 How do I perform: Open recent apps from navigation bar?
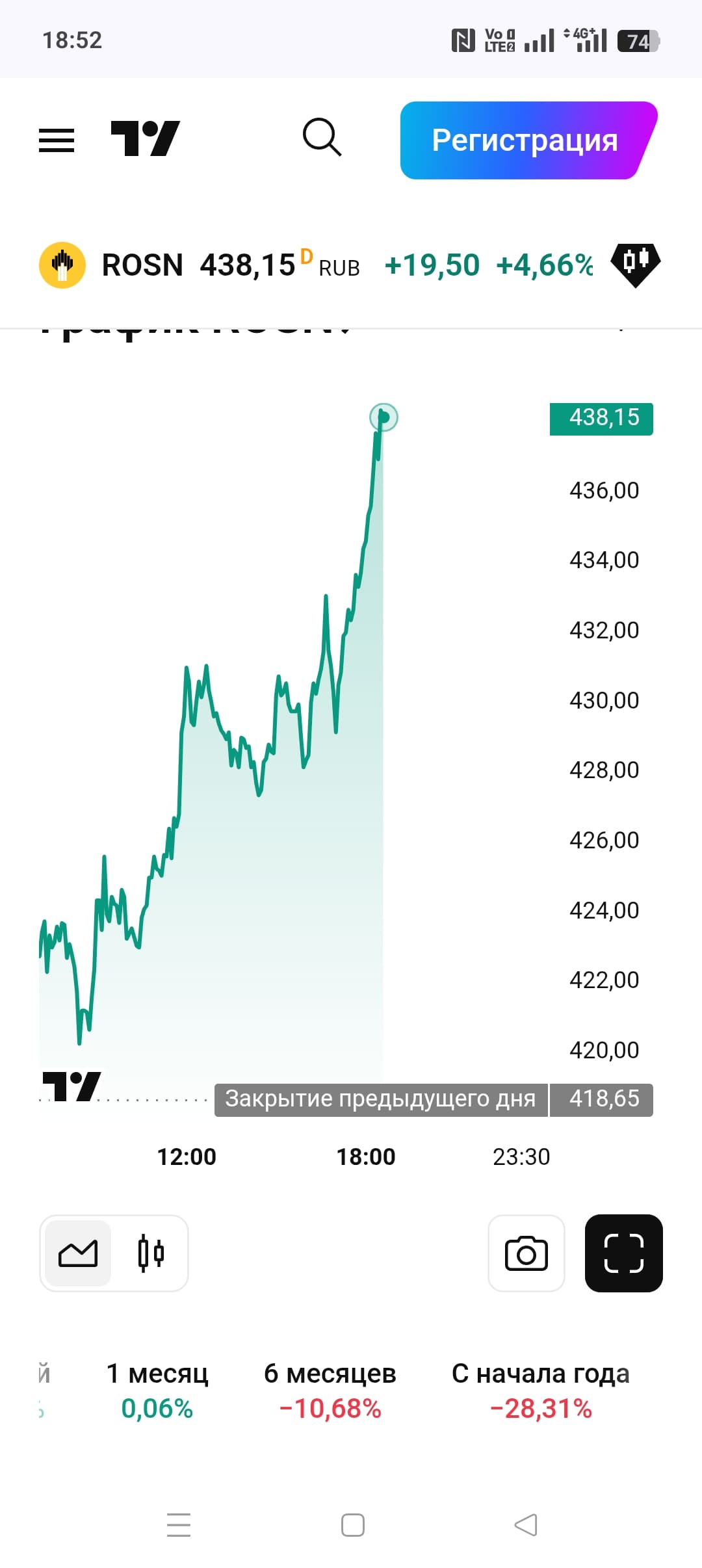[x=179, y=1524]
